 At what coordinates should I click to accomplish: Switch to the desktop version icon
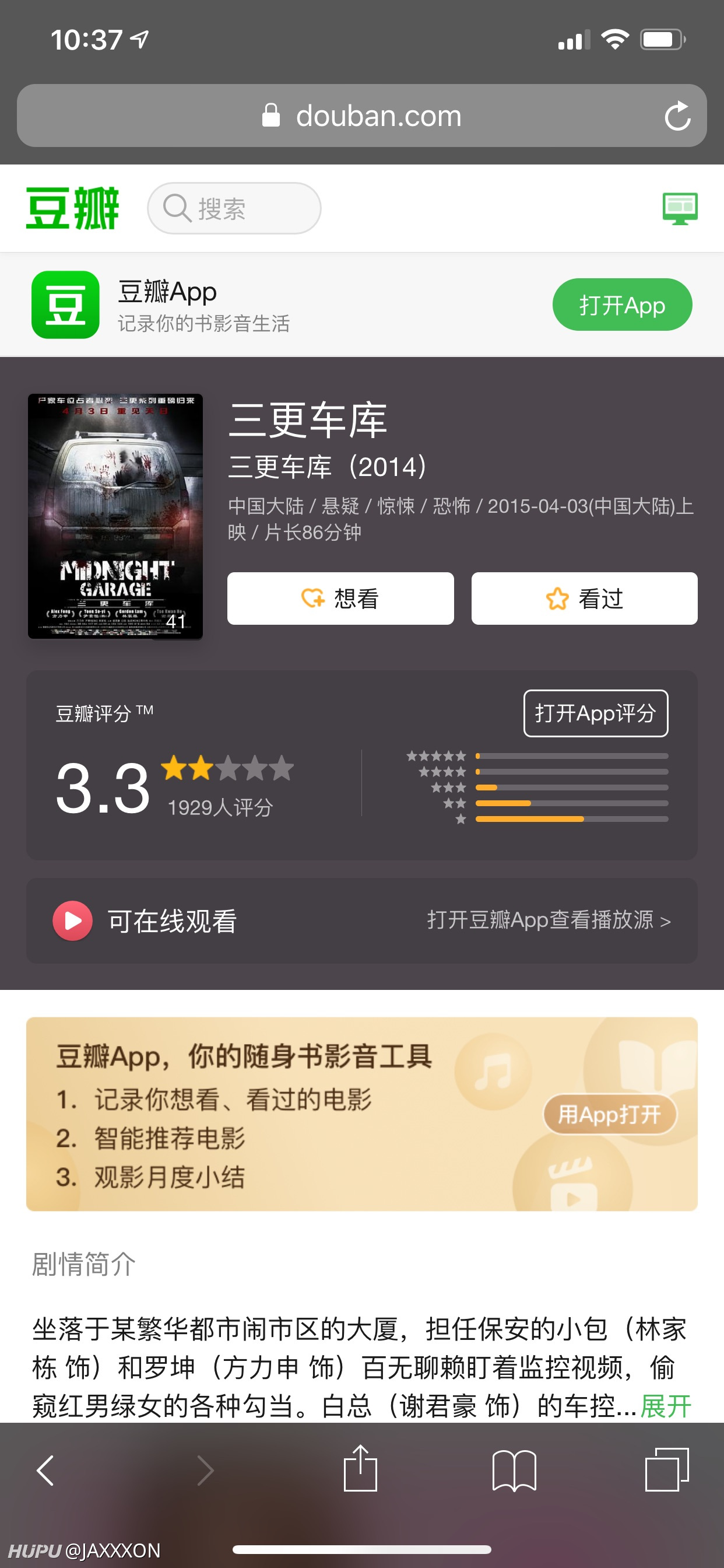pyautogui.click(x=680, y=208)
